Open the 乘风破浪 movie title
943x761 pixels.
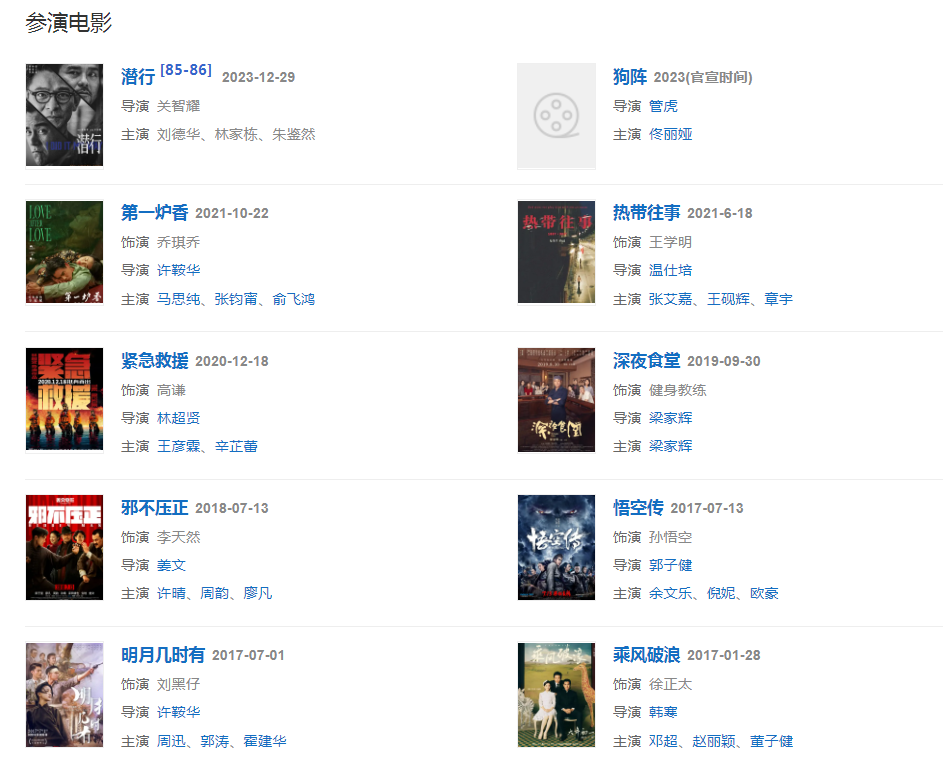647,655
